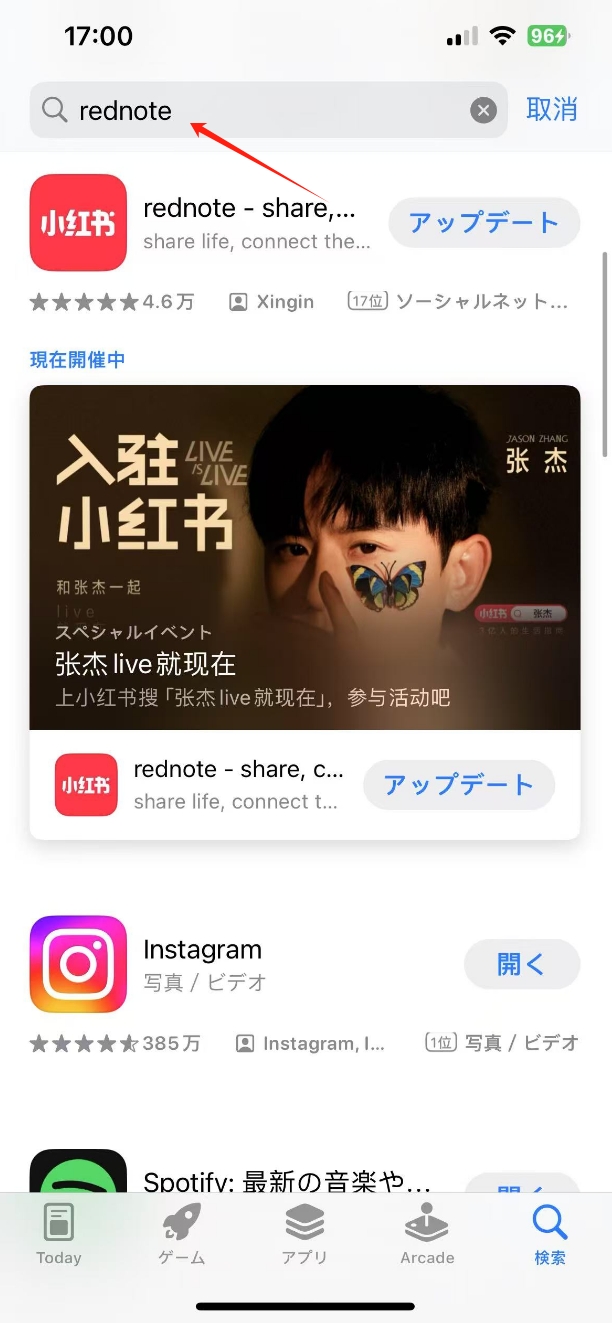Cancel the search with 取消
Image resolution: width=612 pixels, height=1324 pixels.
552,110
